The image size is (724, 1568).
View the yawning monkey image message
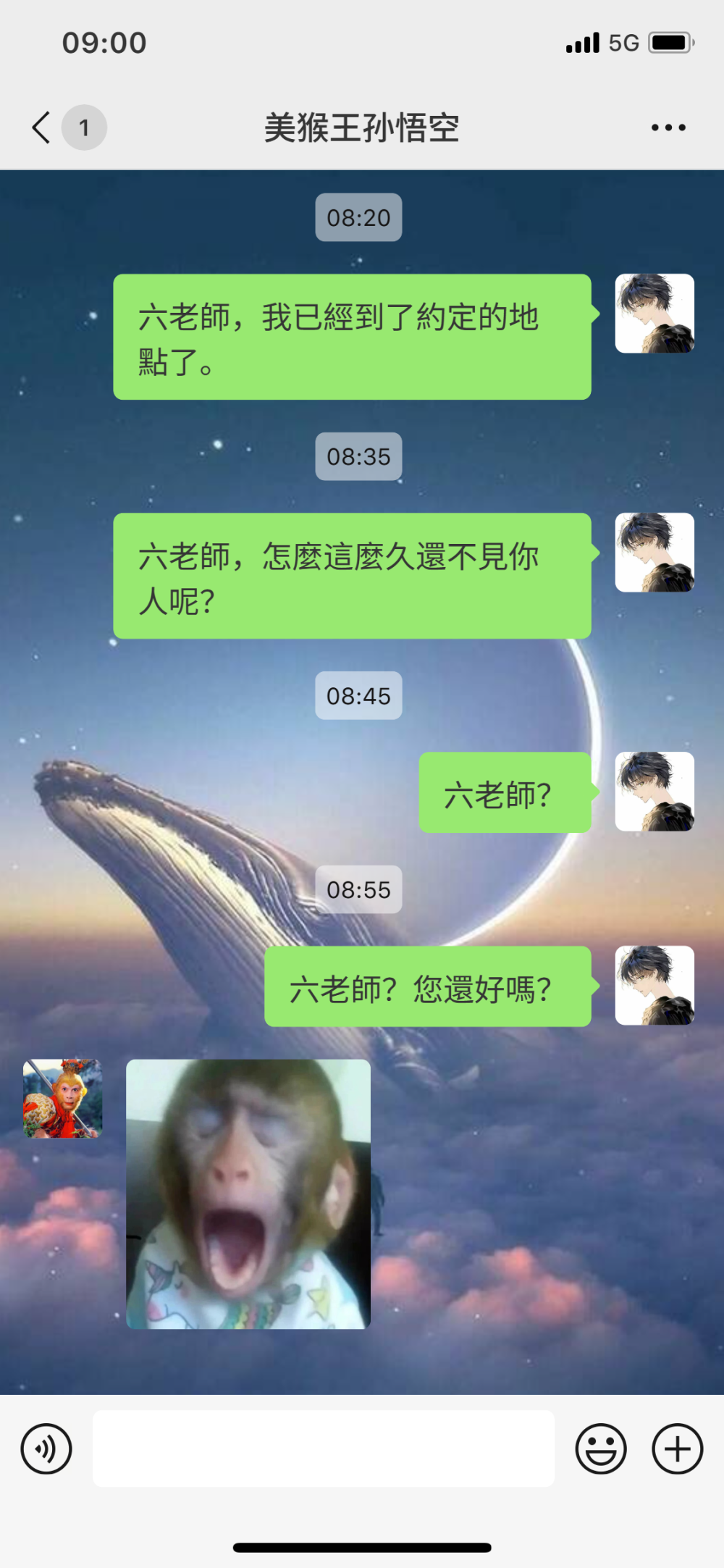tap(248, 1194)
